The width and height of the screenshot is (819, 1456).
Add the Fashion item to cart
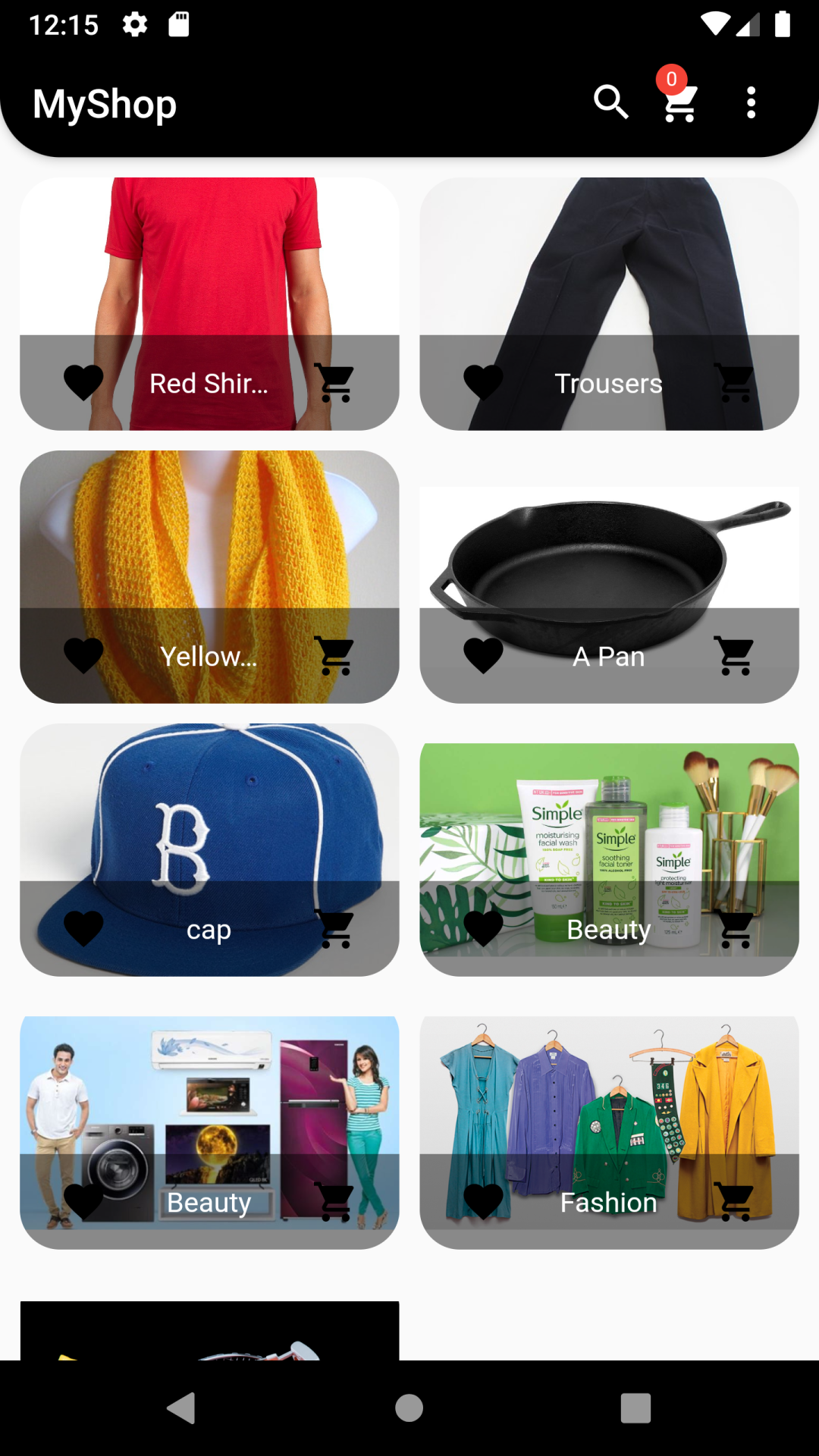(x=735, y=1202)
